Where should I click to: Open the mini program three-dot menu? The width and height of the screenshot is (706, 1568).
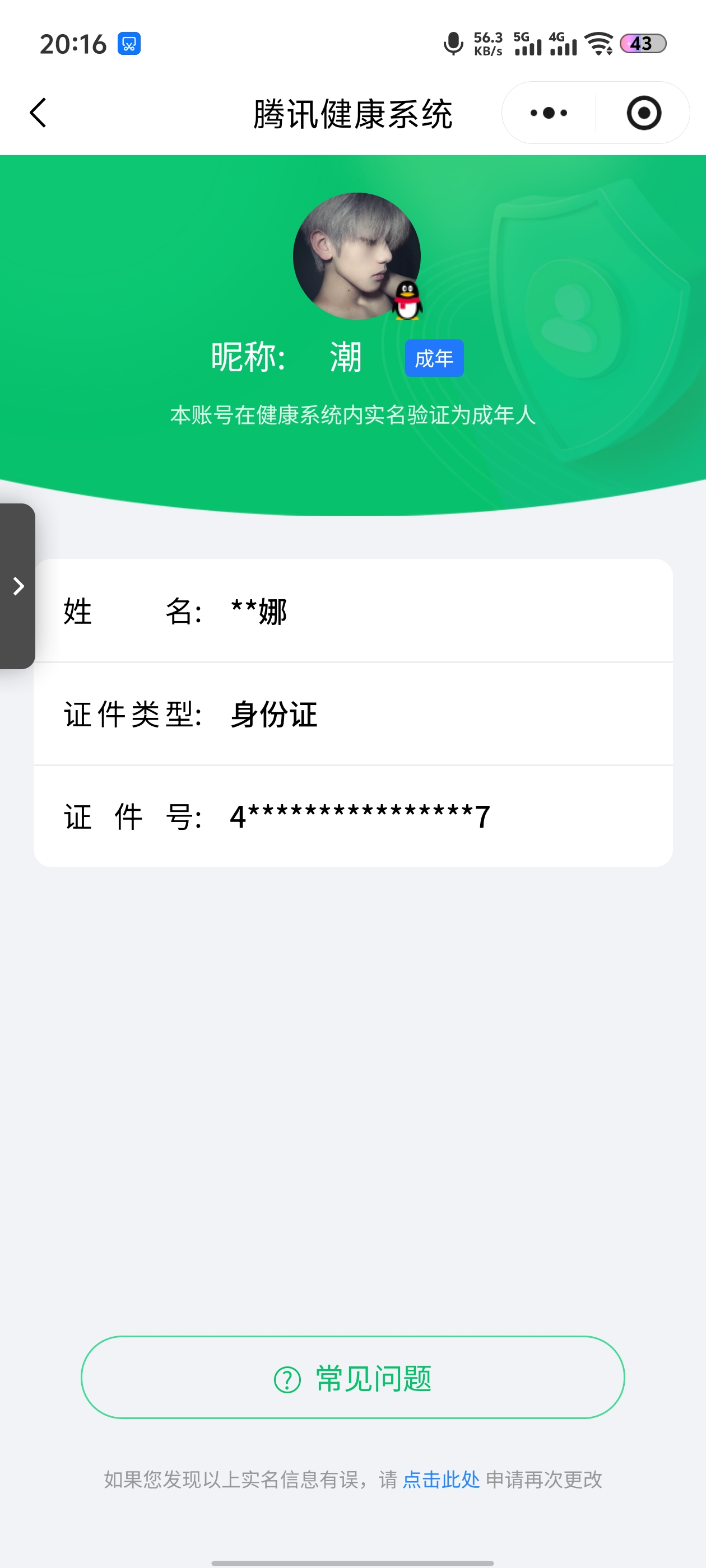coord(548,113)
